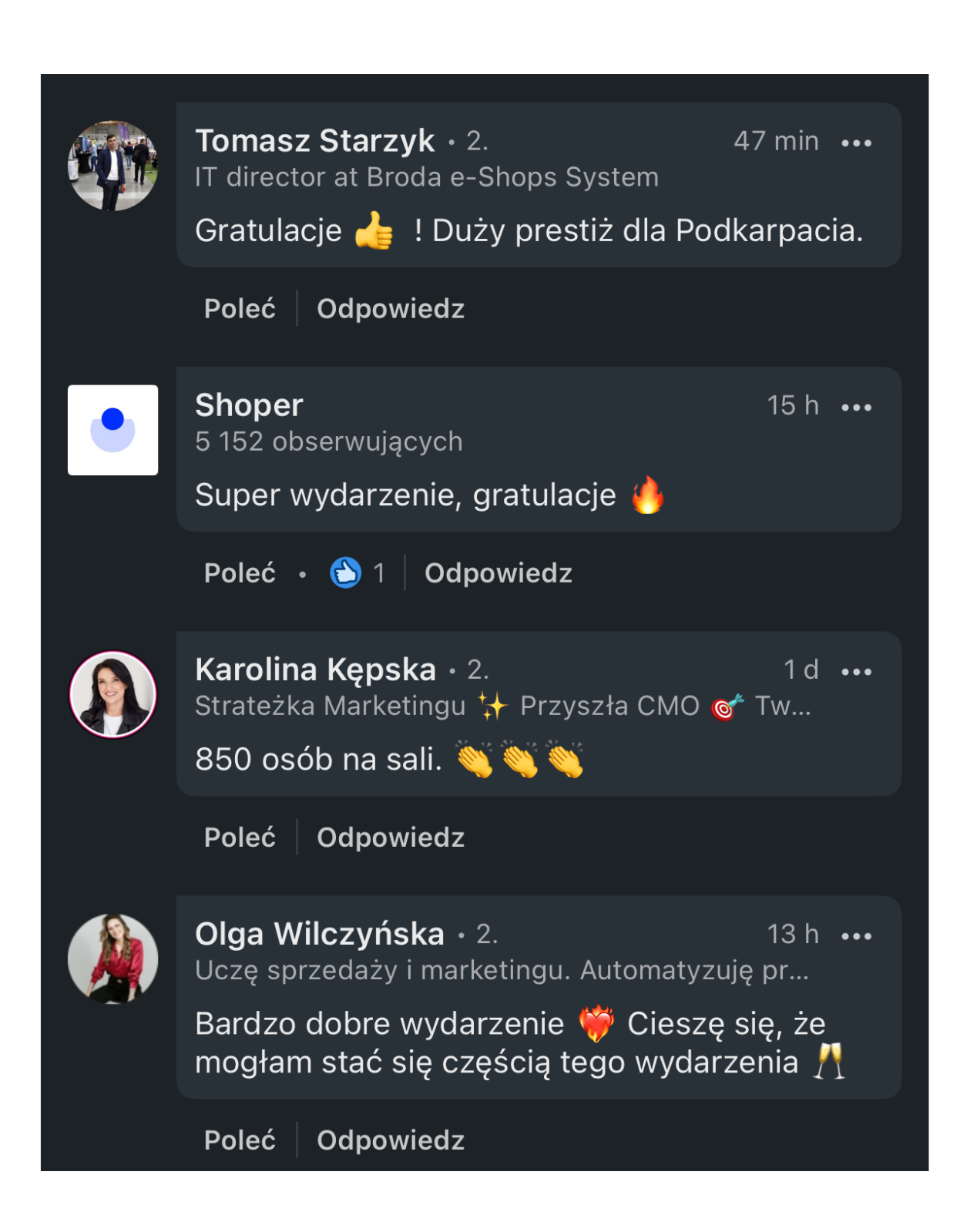The height and width of the screenshot is (1232, 960).
Task: Open the overflow menu on Tomasz Starzyk's comment
Action: pos(856,143)
